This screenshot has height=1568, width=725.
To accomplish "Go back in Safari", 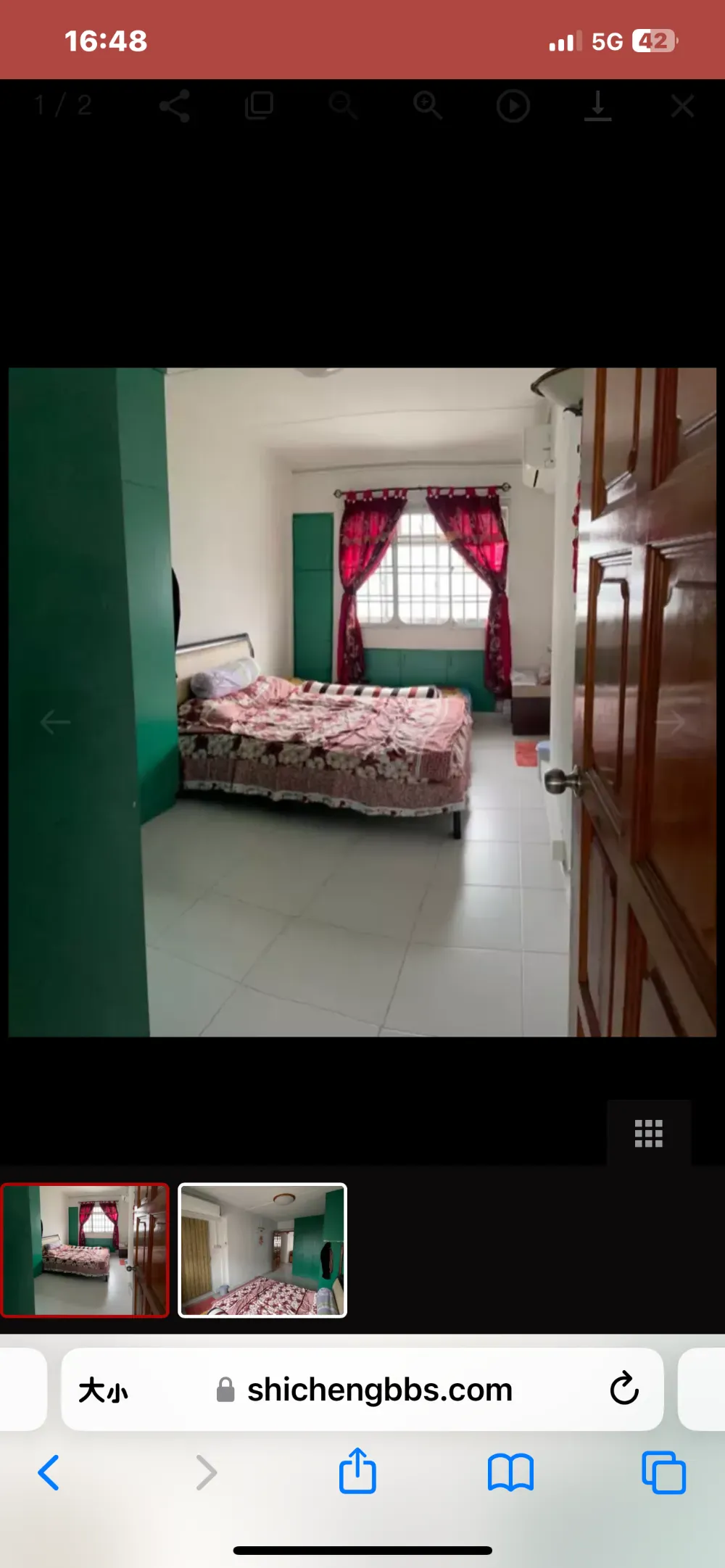I will [48, 1472].
